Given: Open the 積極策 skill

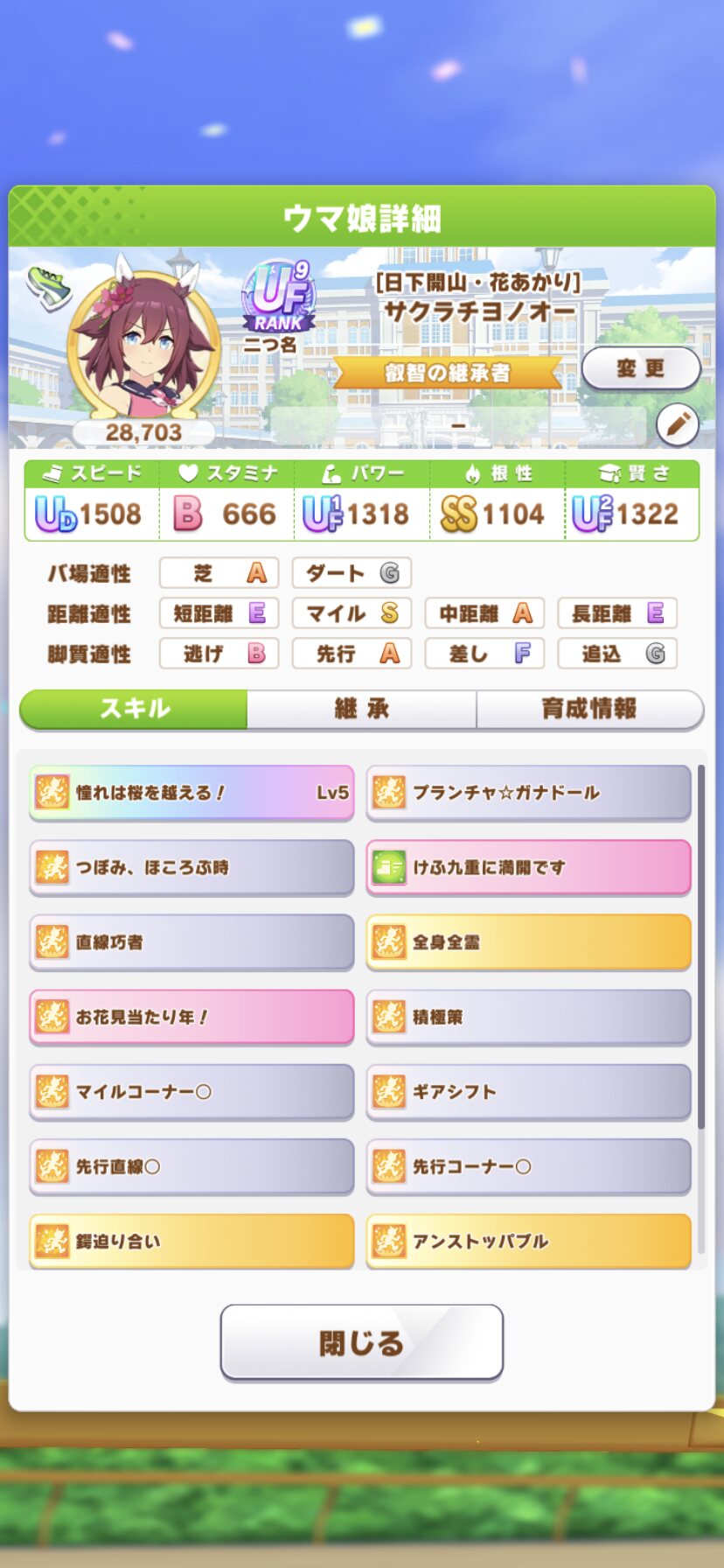Looking at the screenshot, I should (528, 1017).
